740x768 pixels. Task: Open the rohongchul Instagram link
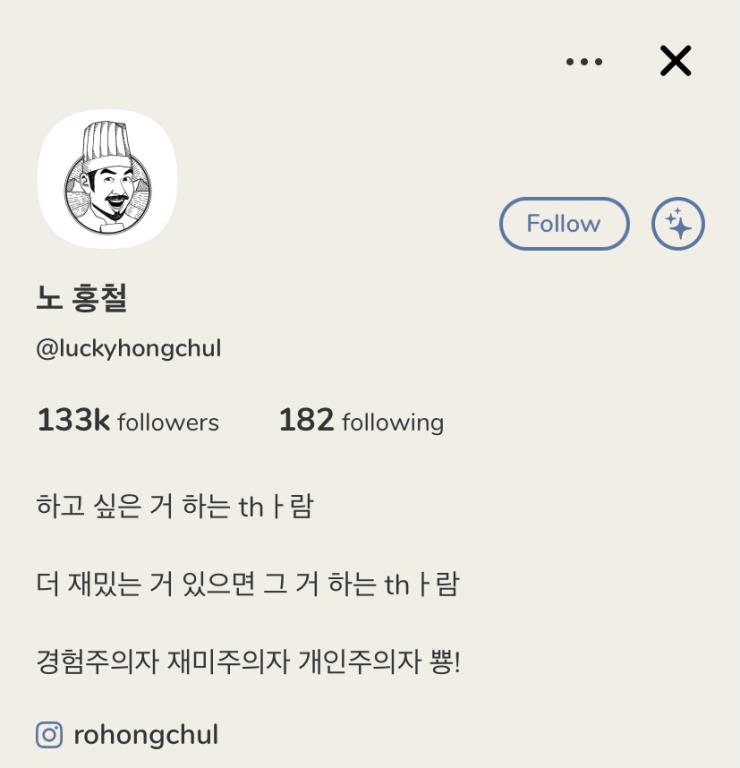coord(145,735)
